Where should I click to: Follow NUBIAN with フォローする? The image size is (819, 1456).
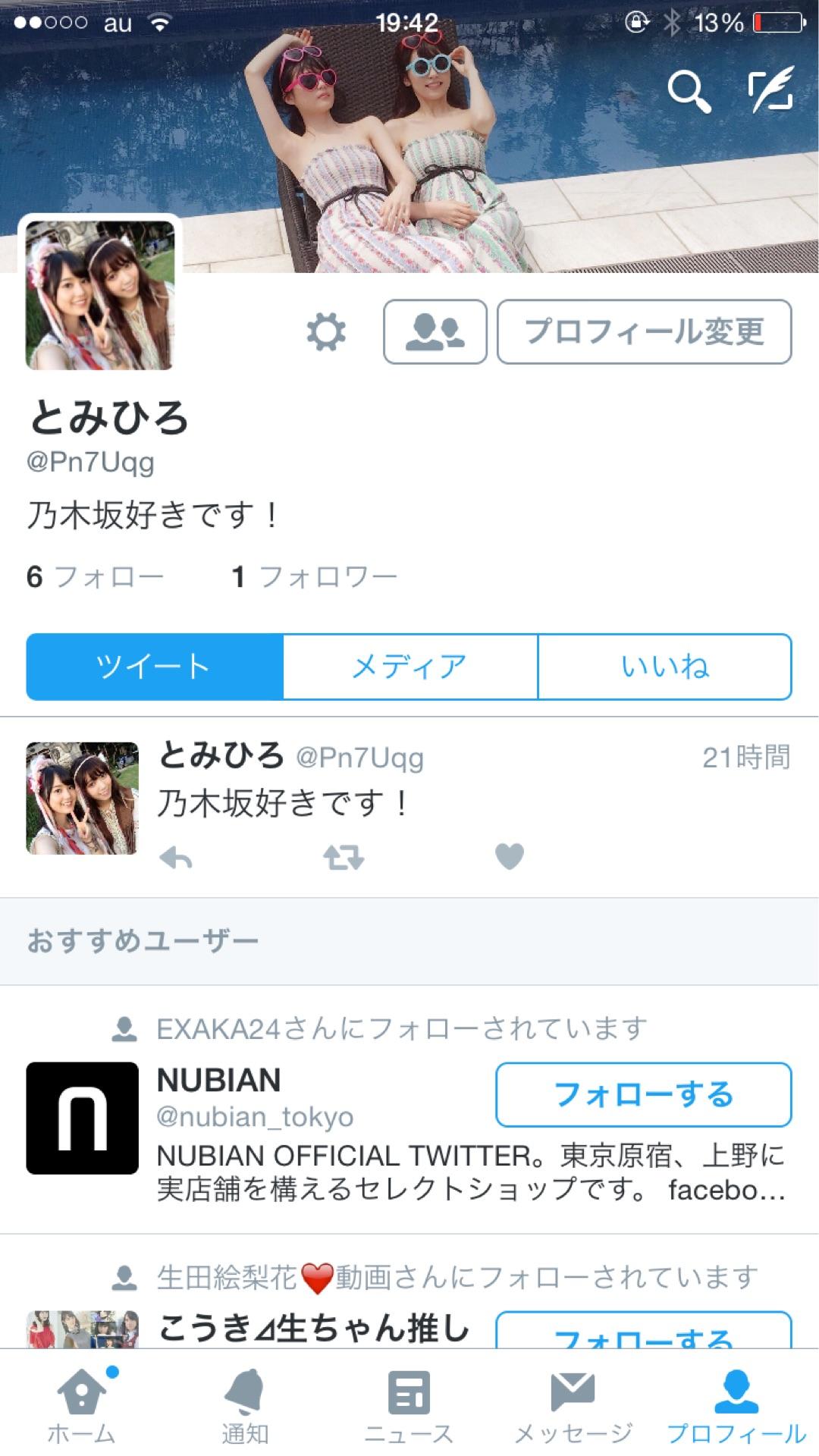coord(643,1094)
